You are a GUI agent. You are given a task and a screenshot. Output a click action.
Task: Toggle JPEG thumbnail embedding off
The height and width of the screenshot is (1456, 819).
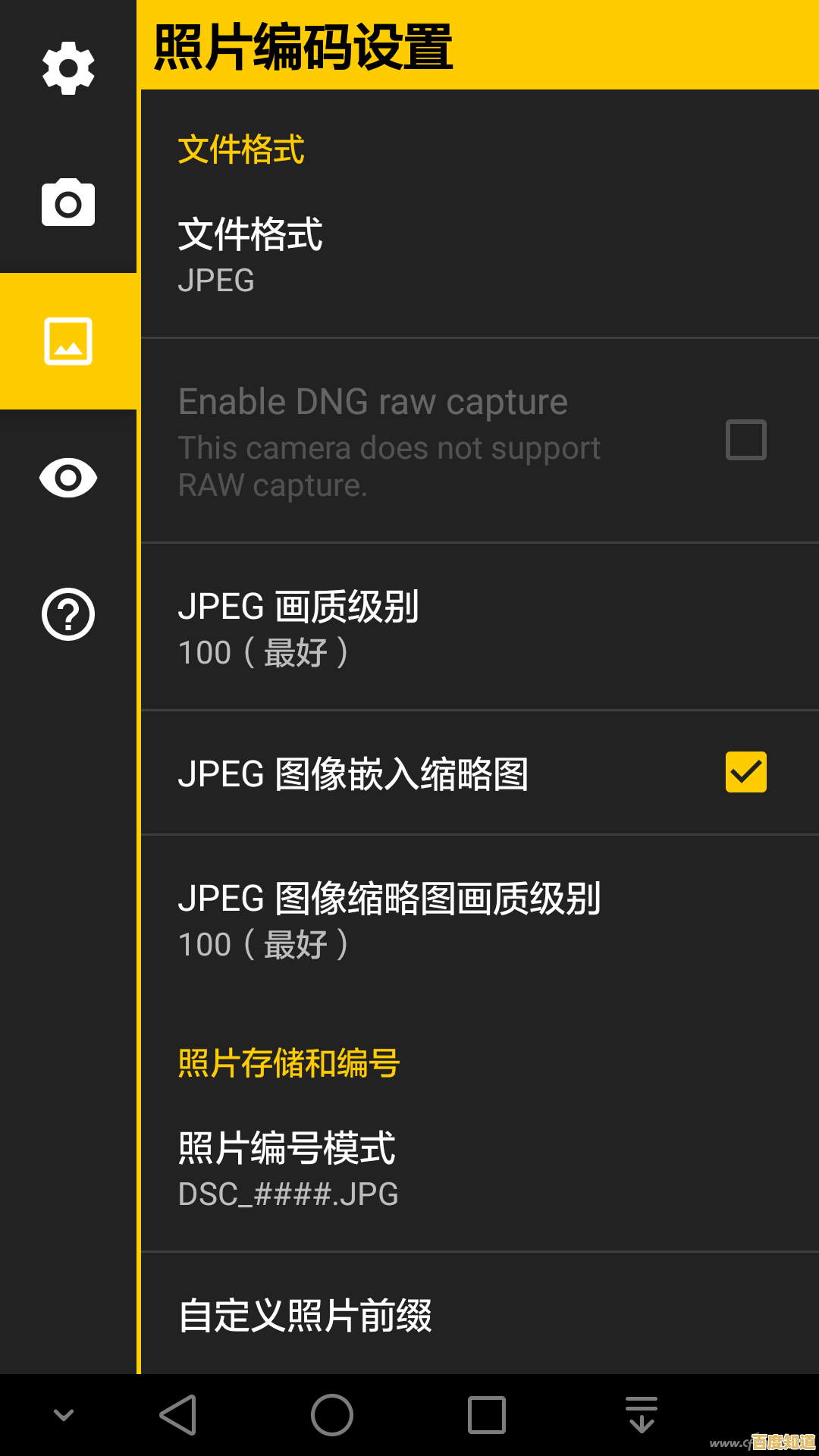[745, 772]
